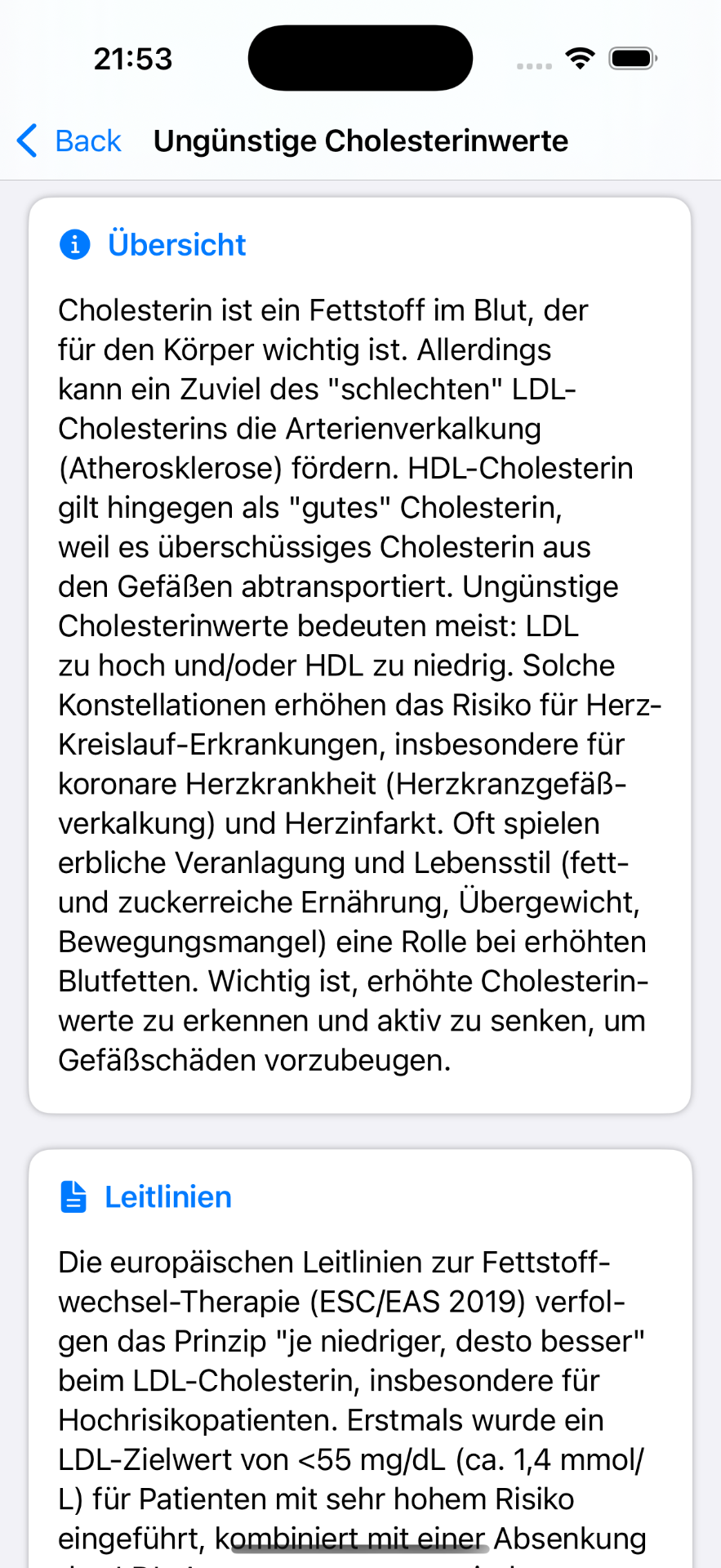The image size is (721, 1568).
Task: Tap the blue back chevron arrow
Action: pos(25,140)
